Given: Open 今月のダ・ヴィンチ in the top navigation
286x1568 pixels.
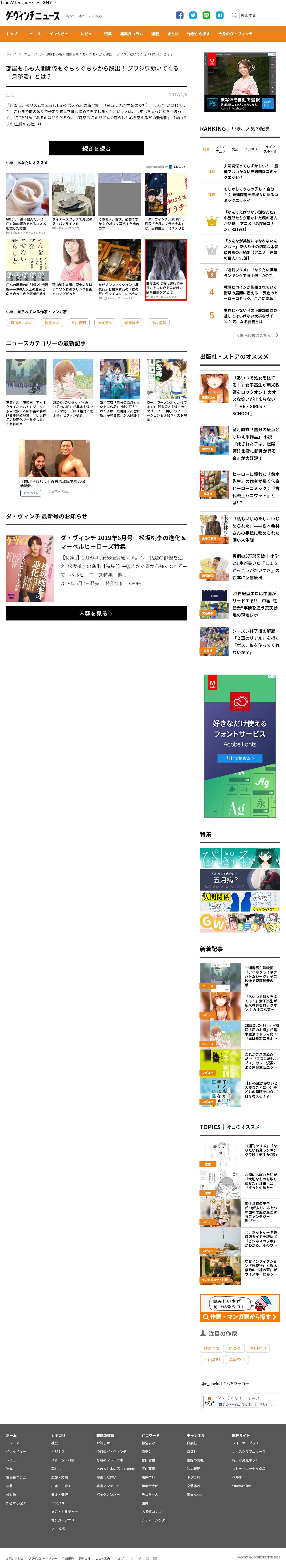Looking at the screenshot, I should (235, 34).
